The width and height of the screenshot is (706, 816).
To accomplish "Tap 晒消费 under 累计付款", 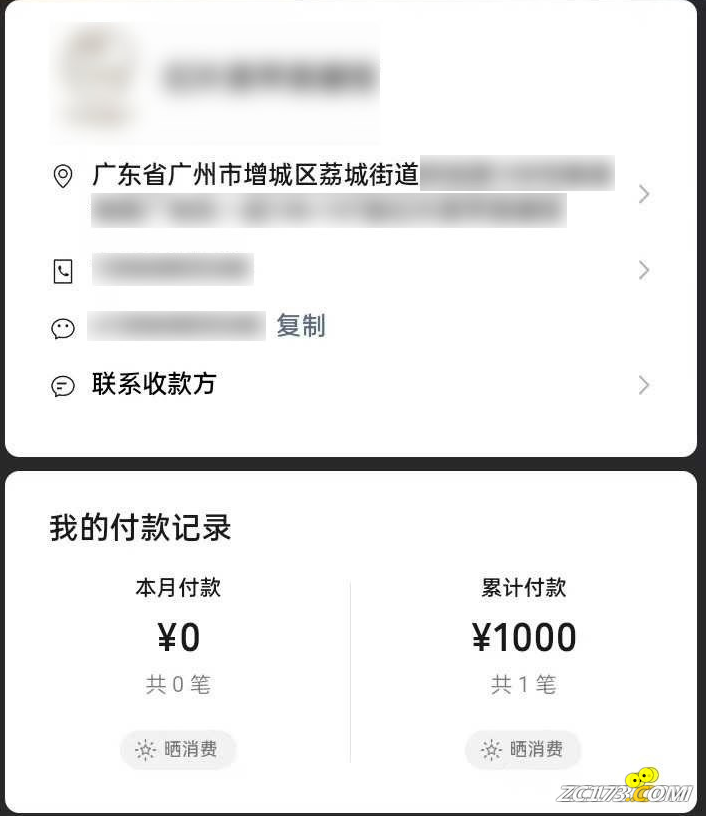I will (x=523, y=749).
